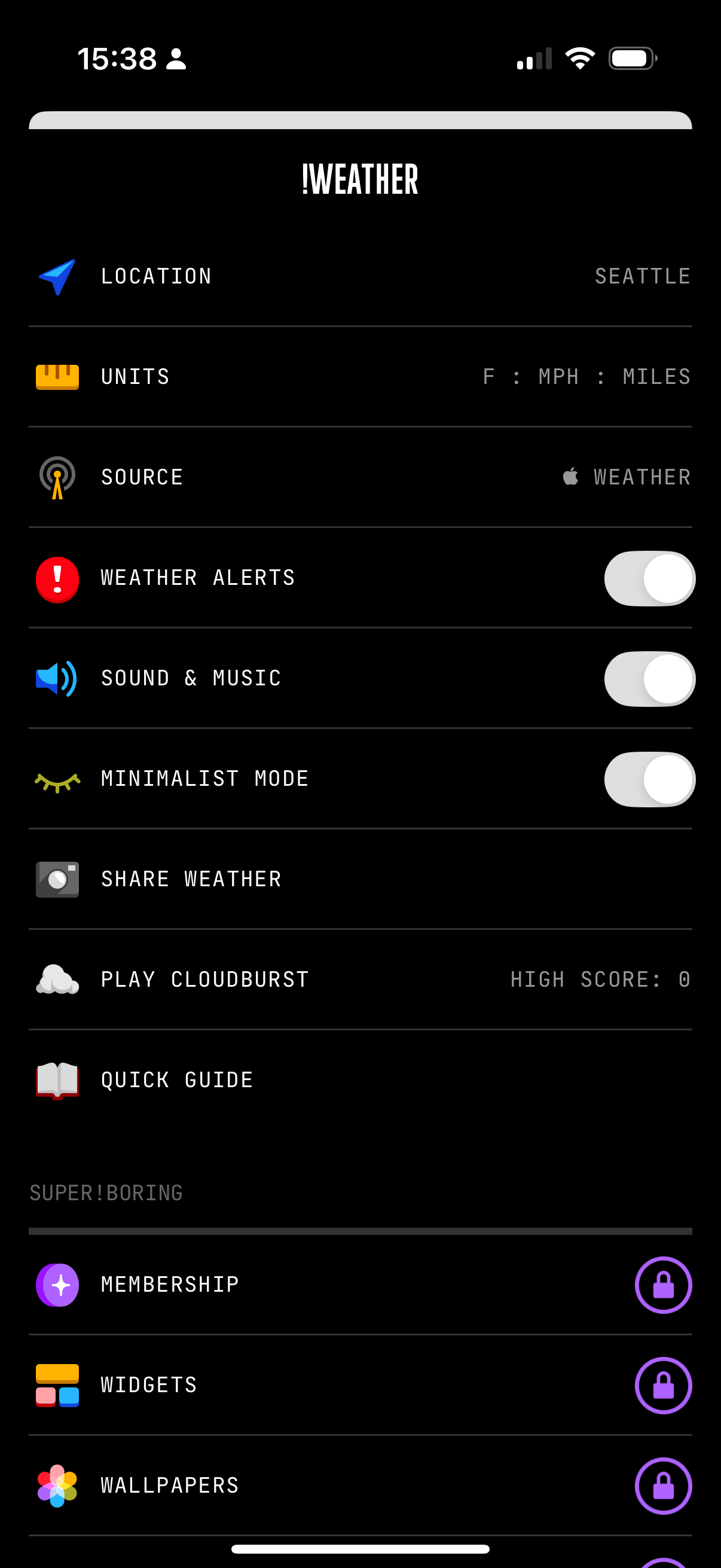Open the weather Source selector
Viewport: 721px width, 1568px height.
pos(360,477)
